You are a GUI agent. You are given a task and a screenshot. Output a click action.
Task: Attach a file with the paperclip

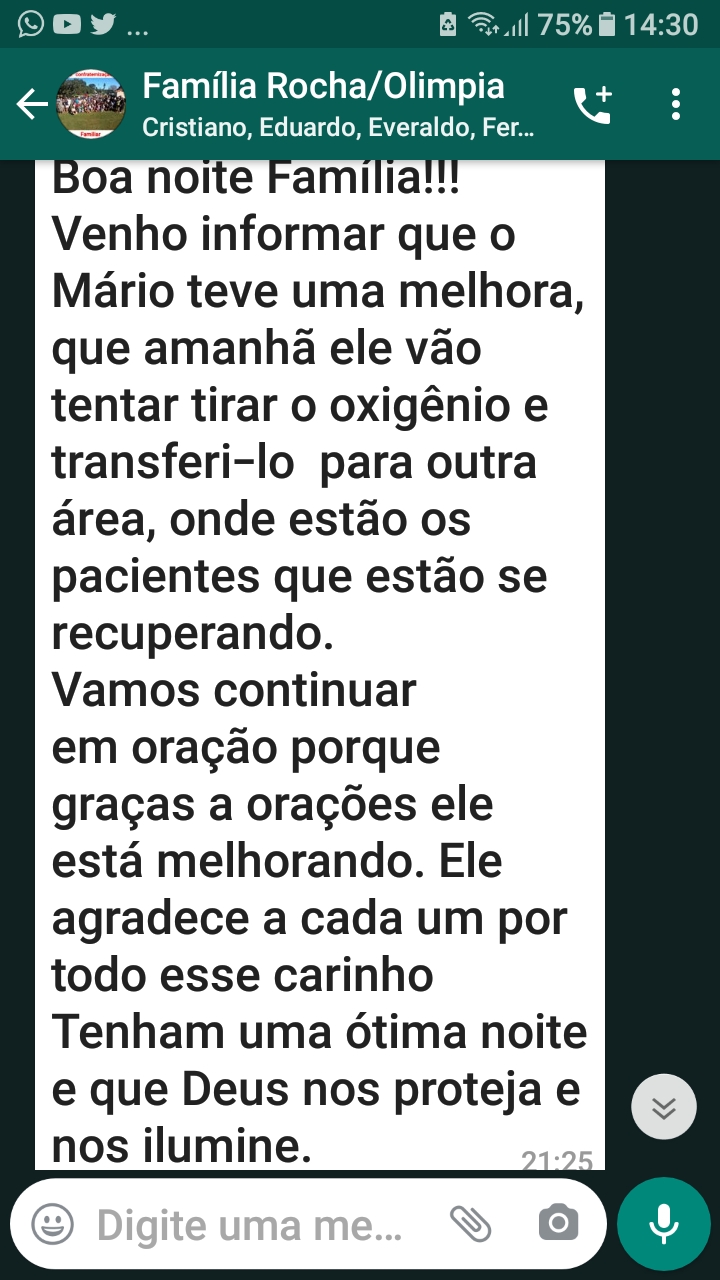tap(471, 1223)
